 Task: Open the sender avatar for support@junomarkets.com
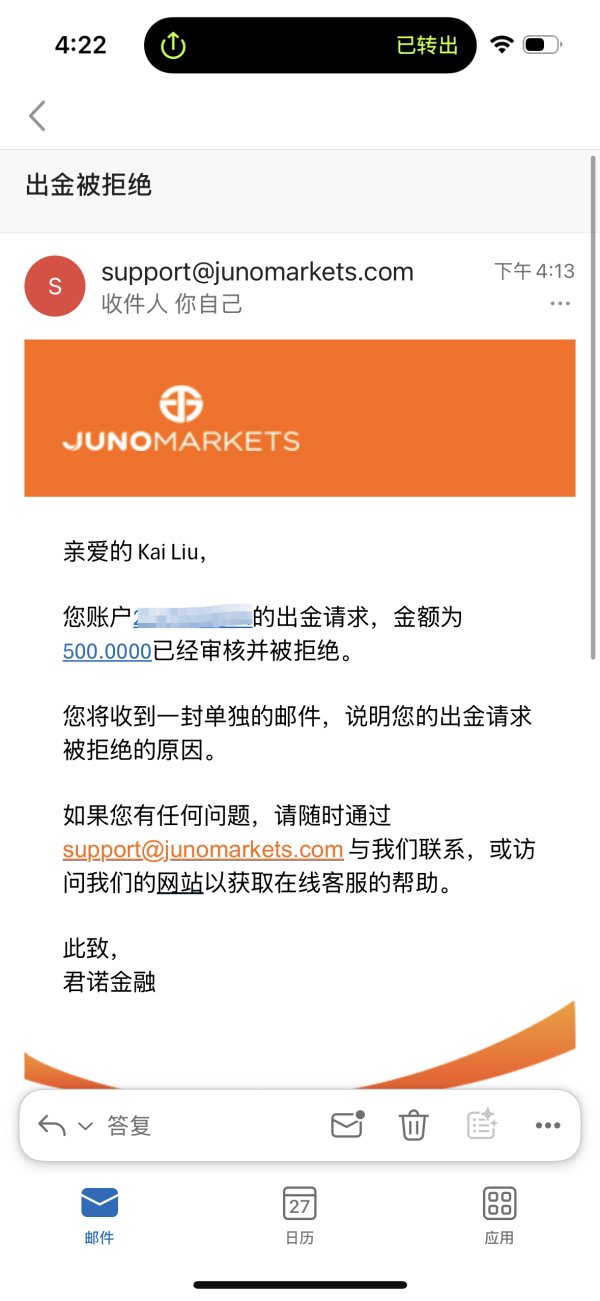pos(55,286)
